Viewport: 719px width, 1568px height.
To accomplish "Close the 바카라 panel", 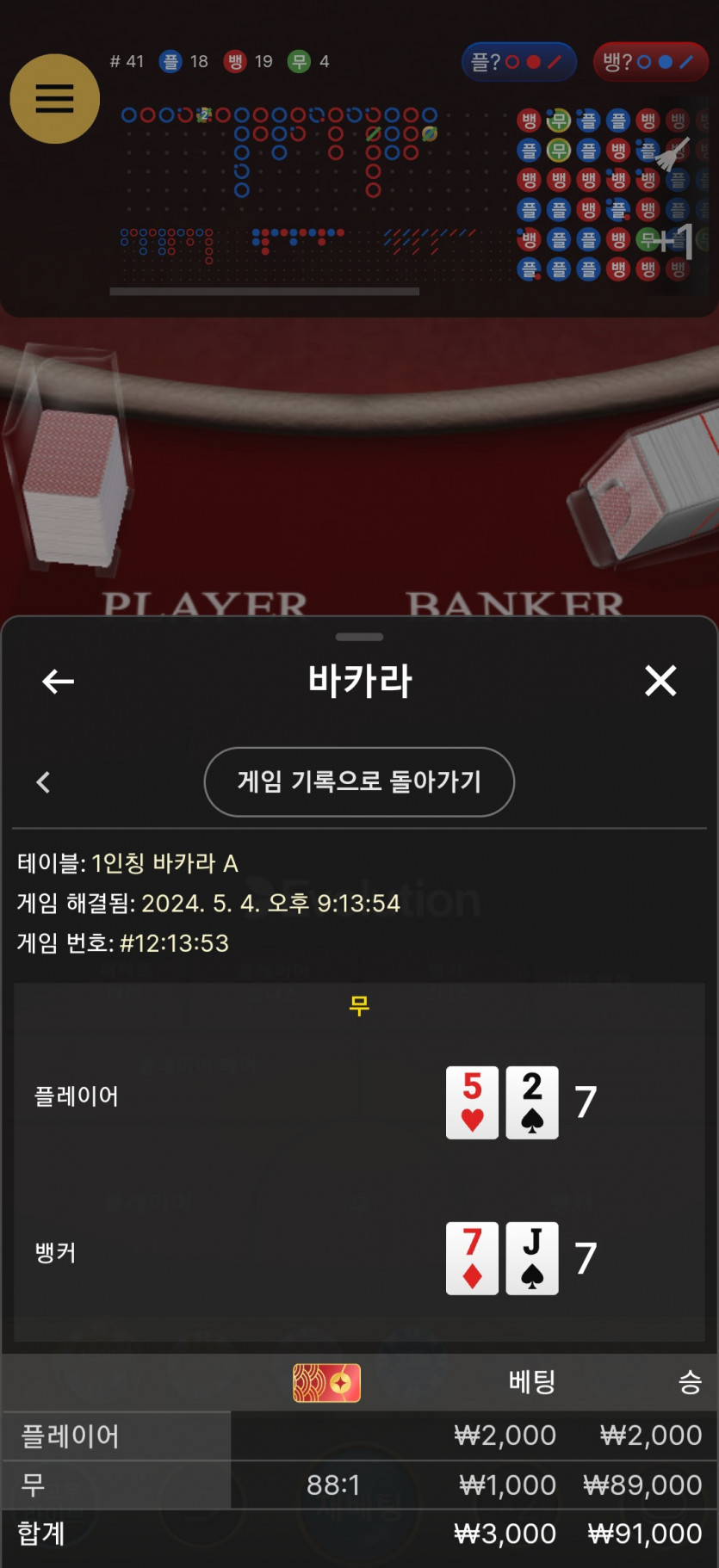I will pos(660,681).
